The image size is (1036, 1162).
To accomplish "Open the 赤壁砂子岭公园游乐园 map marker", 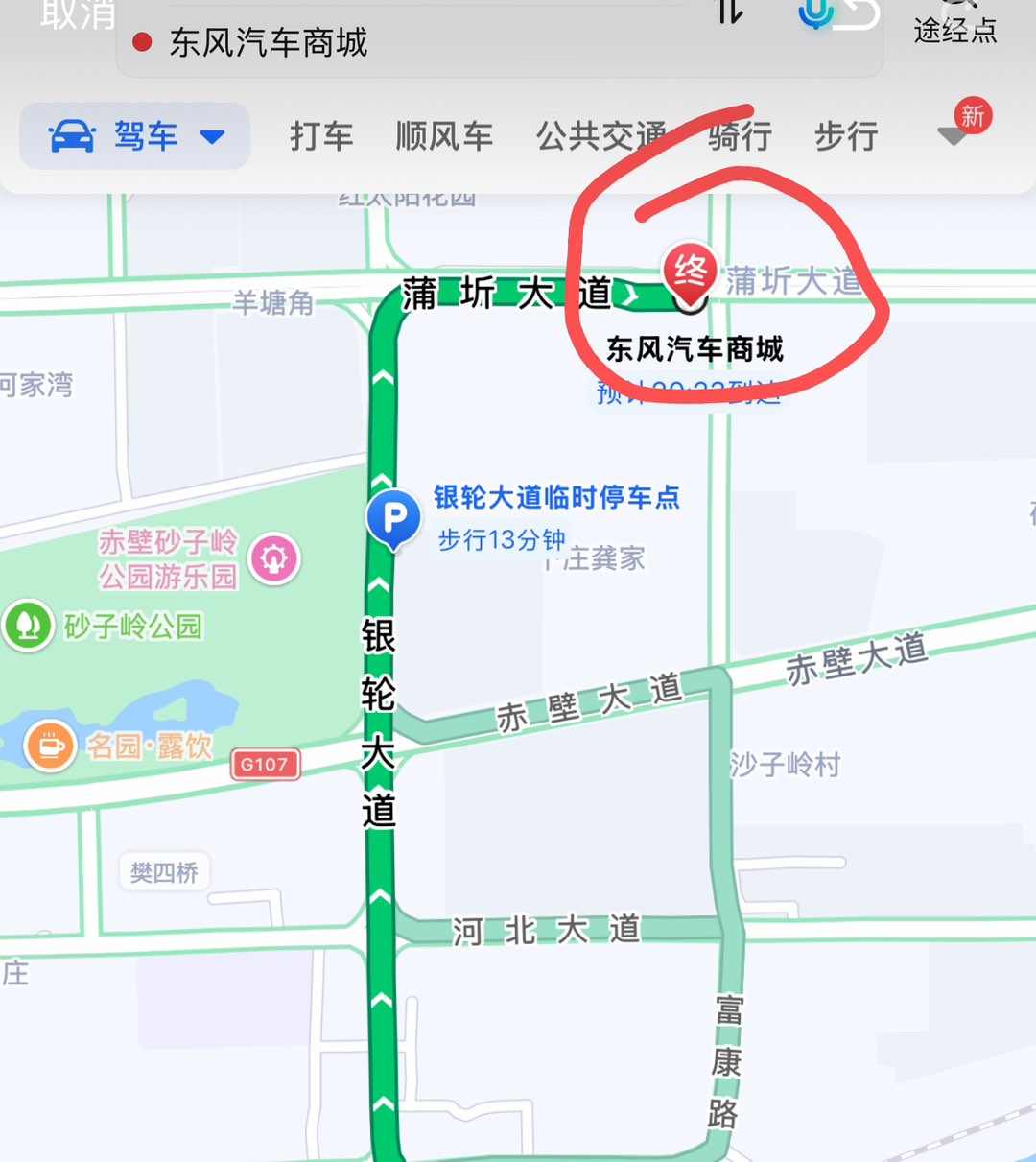I will click(x=274, y=559).
